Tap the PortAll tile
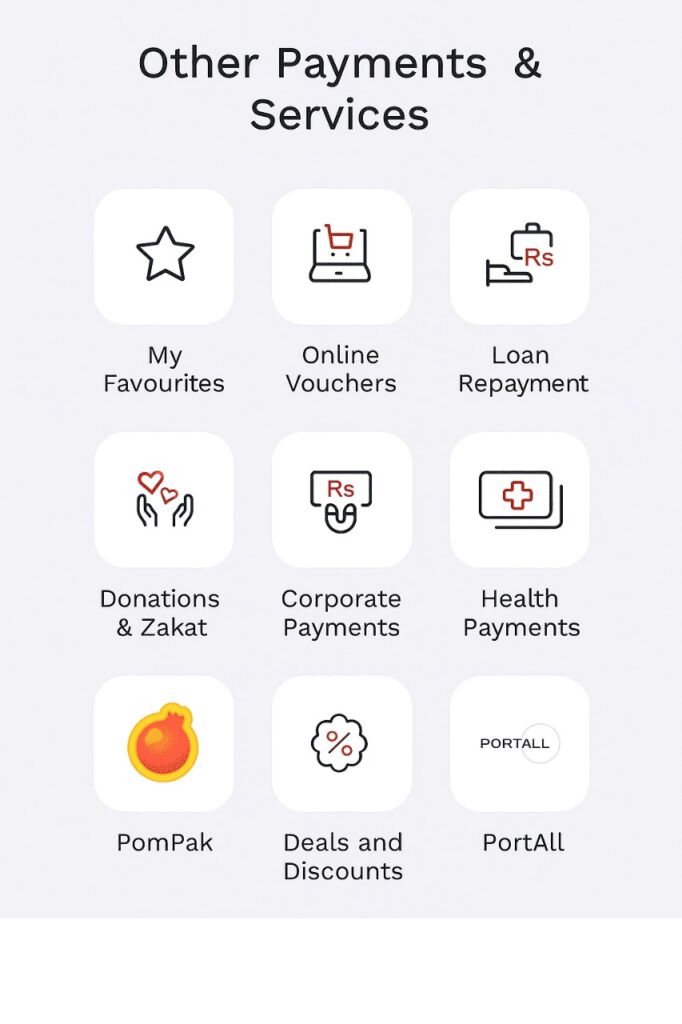682x1024 pixels. point(519,743)
